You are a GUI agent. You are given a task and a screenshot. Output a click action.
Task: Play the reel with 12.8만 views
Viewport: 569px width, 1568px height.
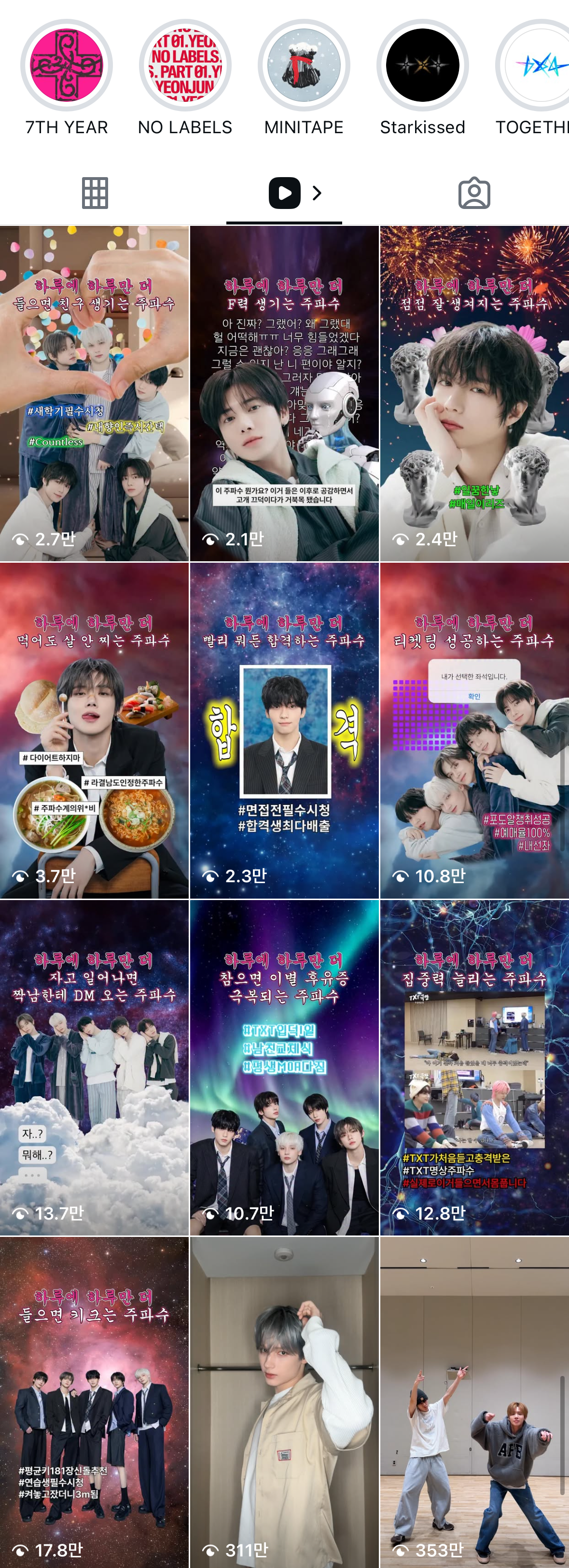click(474, 1068)
